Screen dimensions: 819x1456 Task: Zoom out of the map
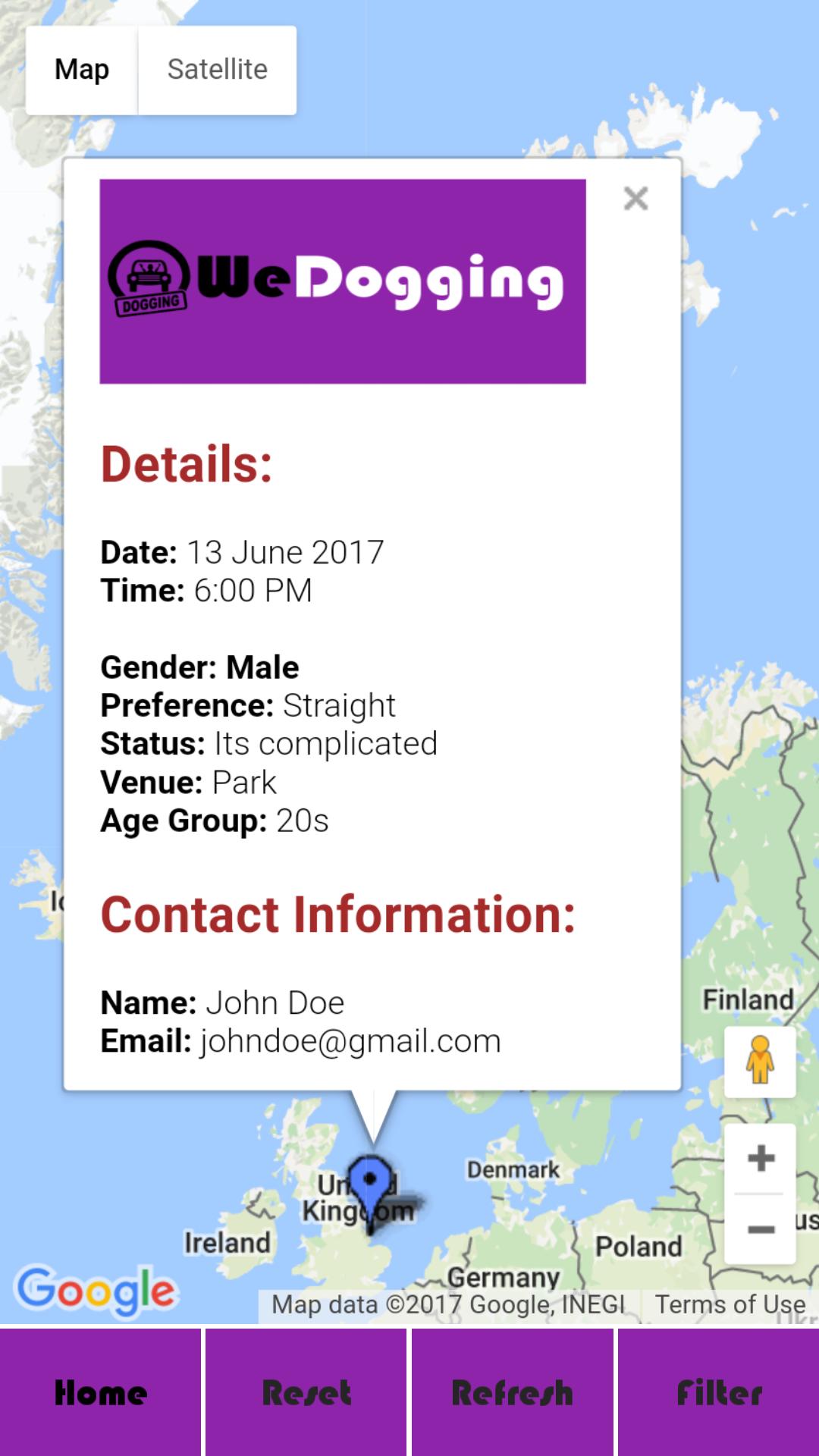coord(760,1228)
